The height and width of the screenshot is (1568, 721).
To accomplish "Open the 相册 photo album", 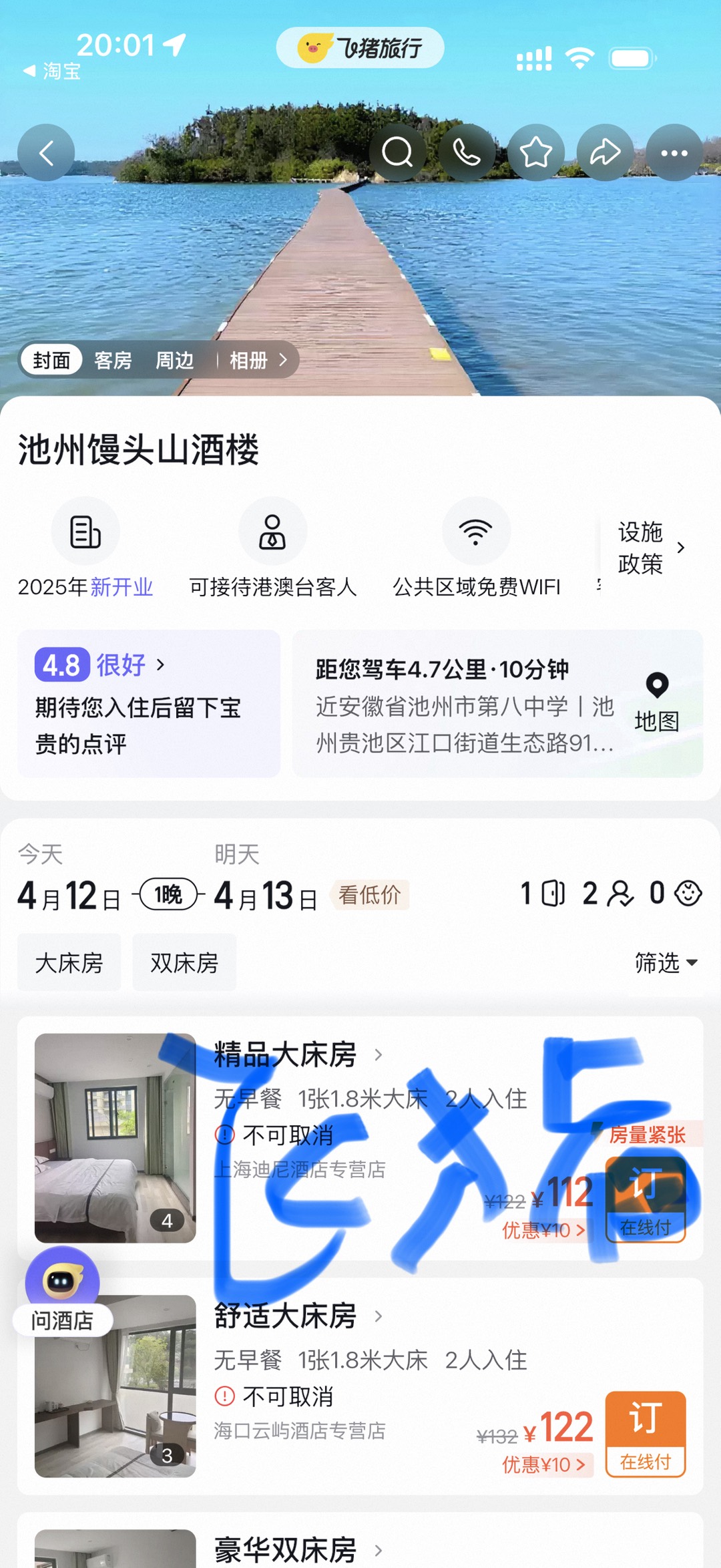I will (x=257, y=361).
